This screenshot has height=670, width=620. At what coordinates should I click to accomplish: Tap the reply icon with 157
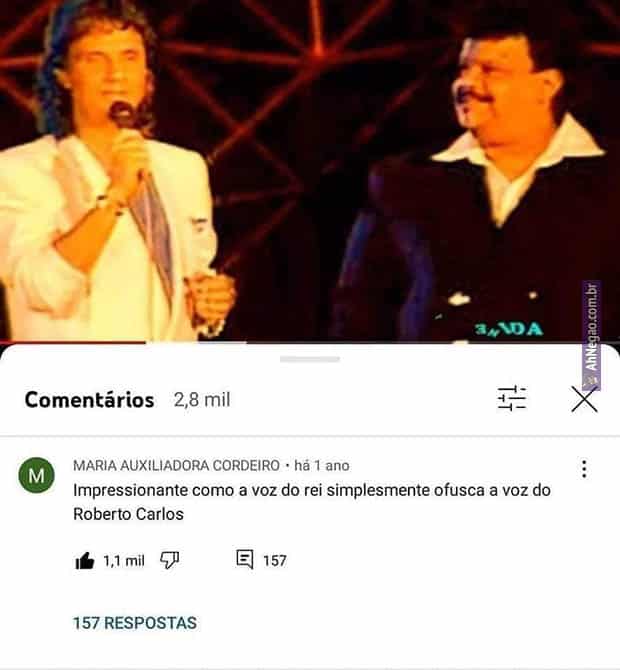[245, 560]
